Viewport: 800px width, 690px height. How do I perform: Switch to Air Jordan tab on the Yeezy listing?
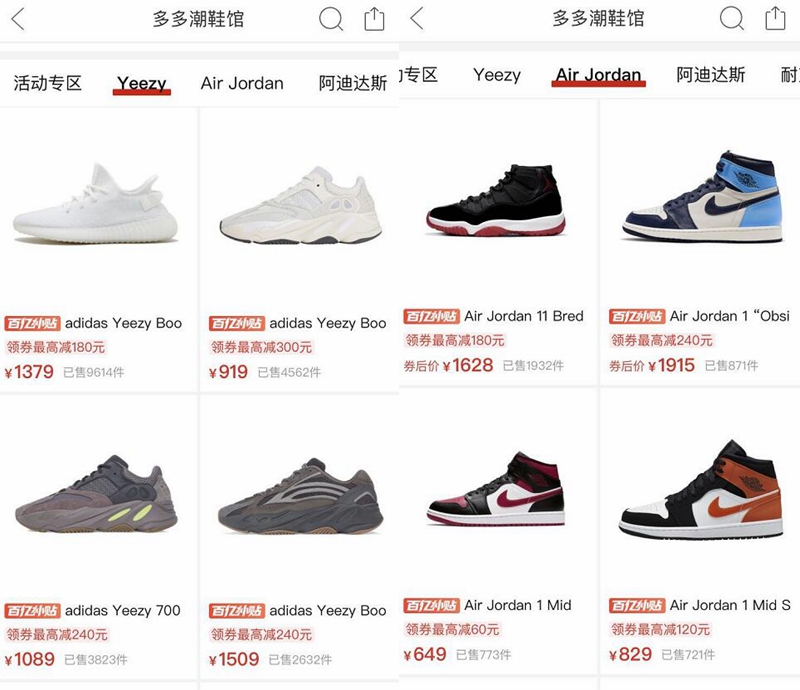[242, 83]
